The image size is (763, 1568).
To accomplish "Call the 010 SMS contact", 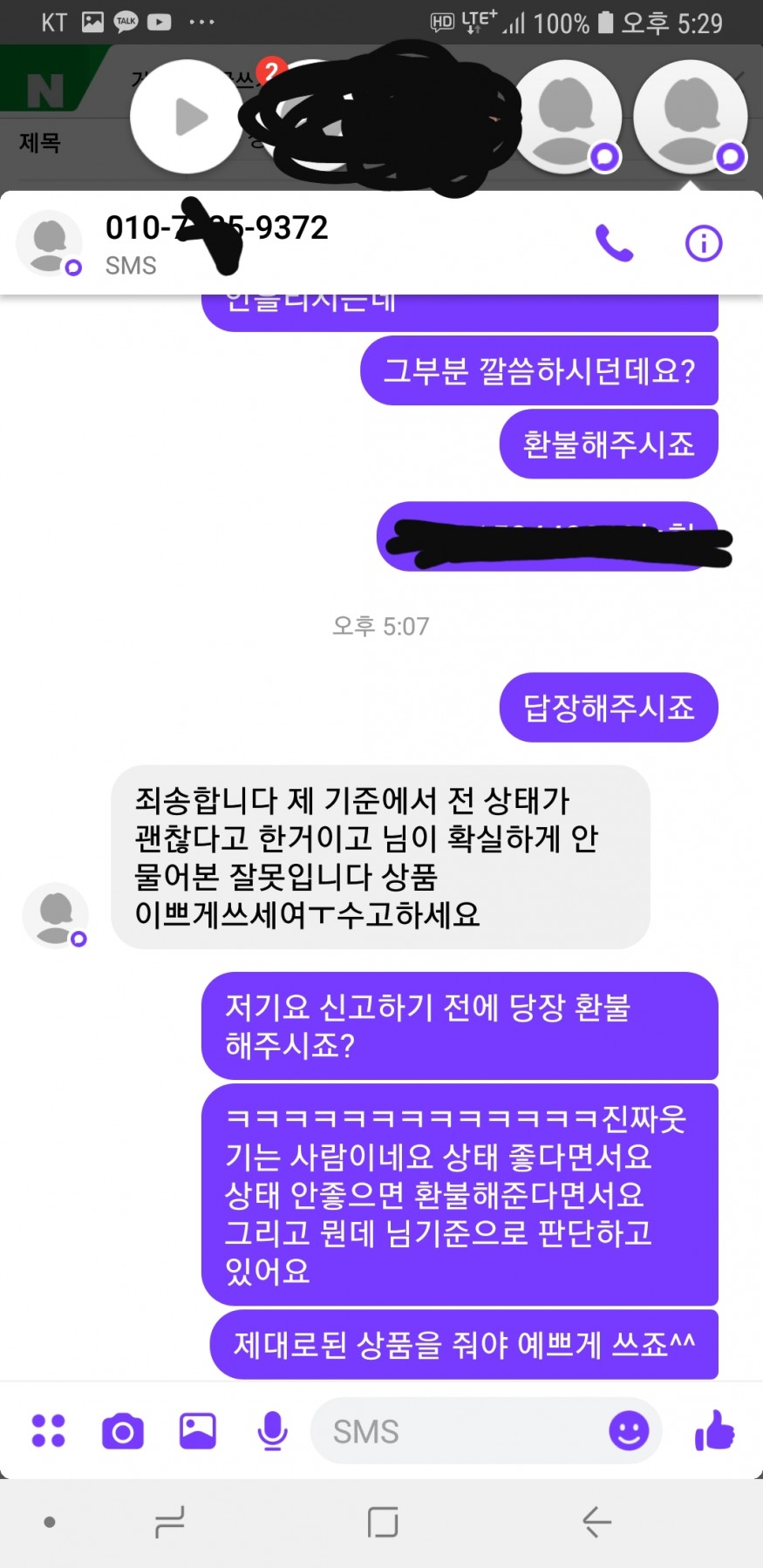I will [614, 243].
